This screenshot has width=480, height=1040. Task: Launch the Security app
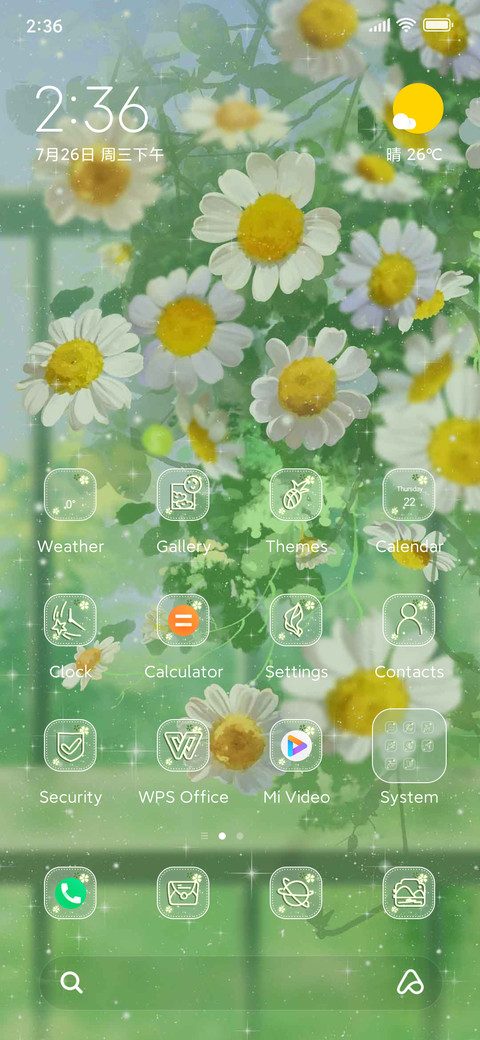click(70, 746)
